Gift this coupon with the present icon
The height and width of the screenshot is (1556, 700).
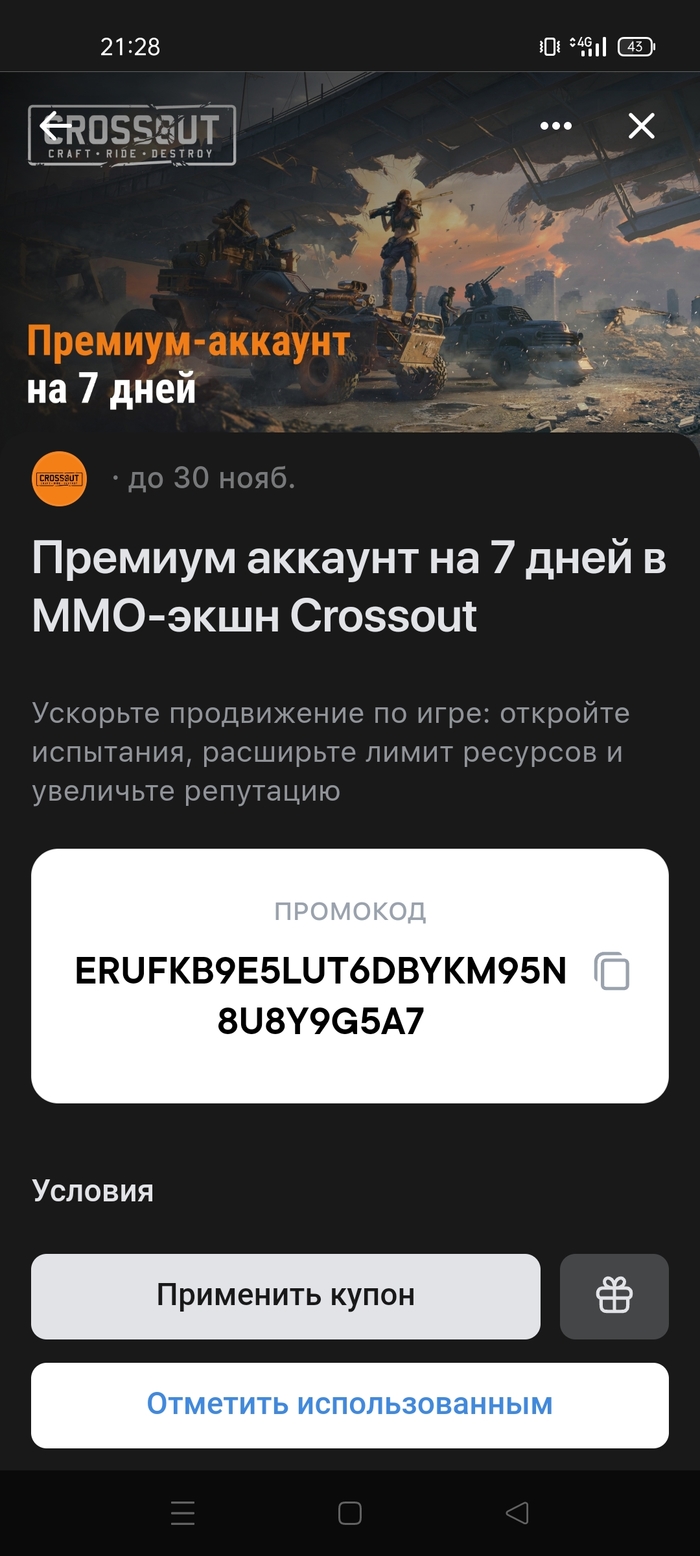pyautogui.click(x=614, y=1296)
